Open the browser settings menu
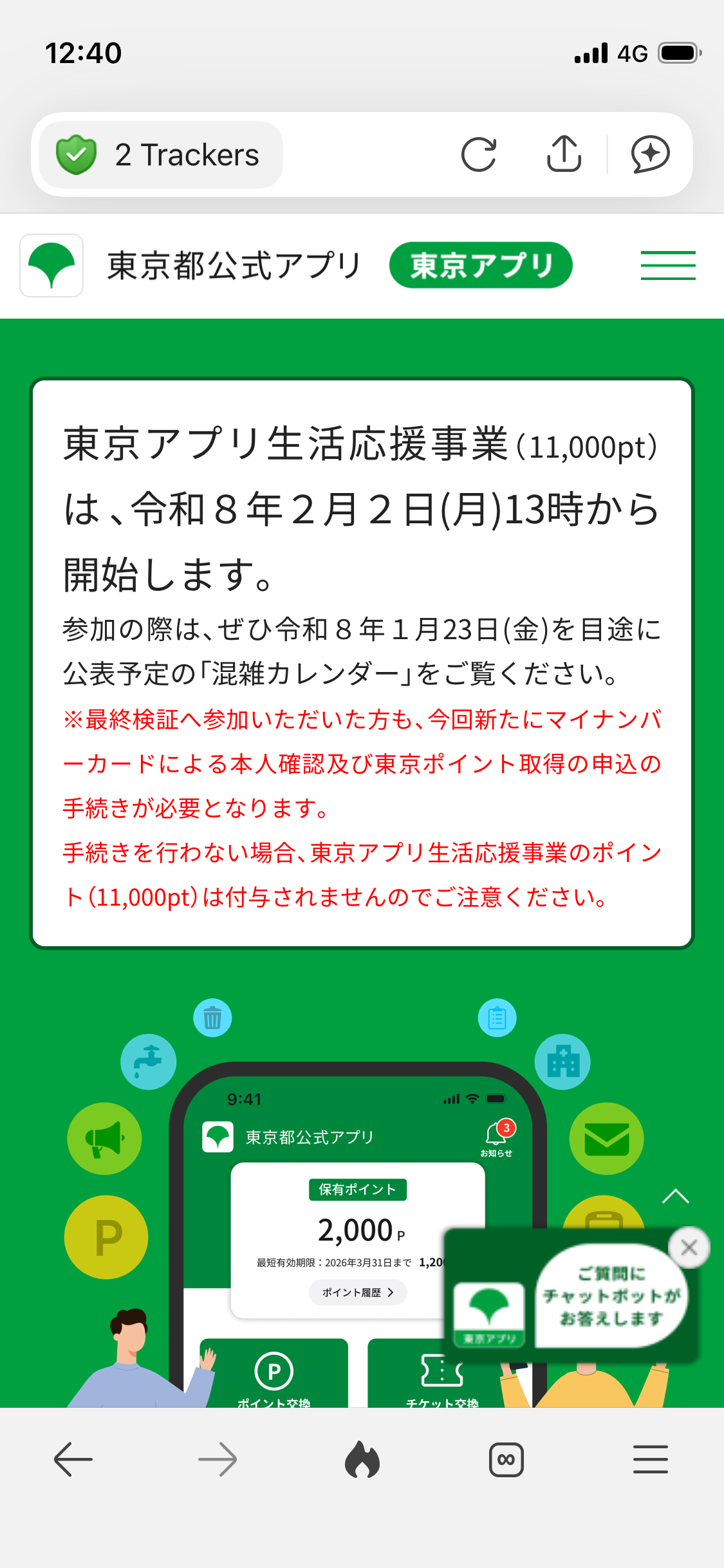Screen dimensions: 724x1568 [x=650, y=1459]
